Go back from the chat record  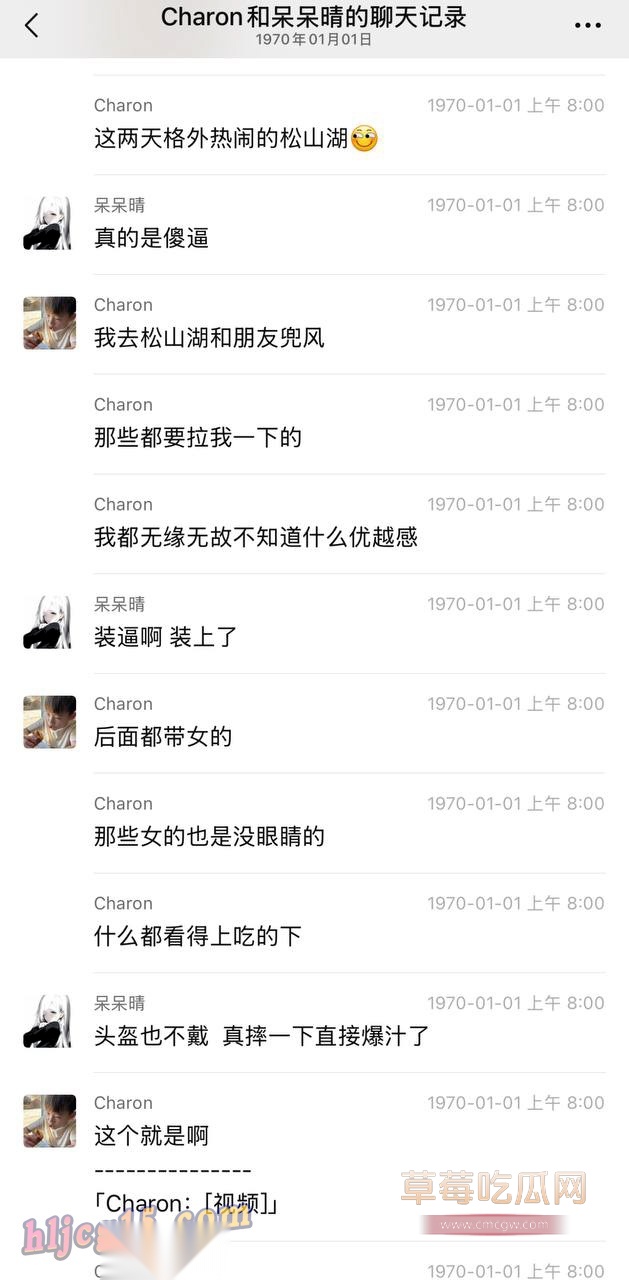click(x=31, y=26)
